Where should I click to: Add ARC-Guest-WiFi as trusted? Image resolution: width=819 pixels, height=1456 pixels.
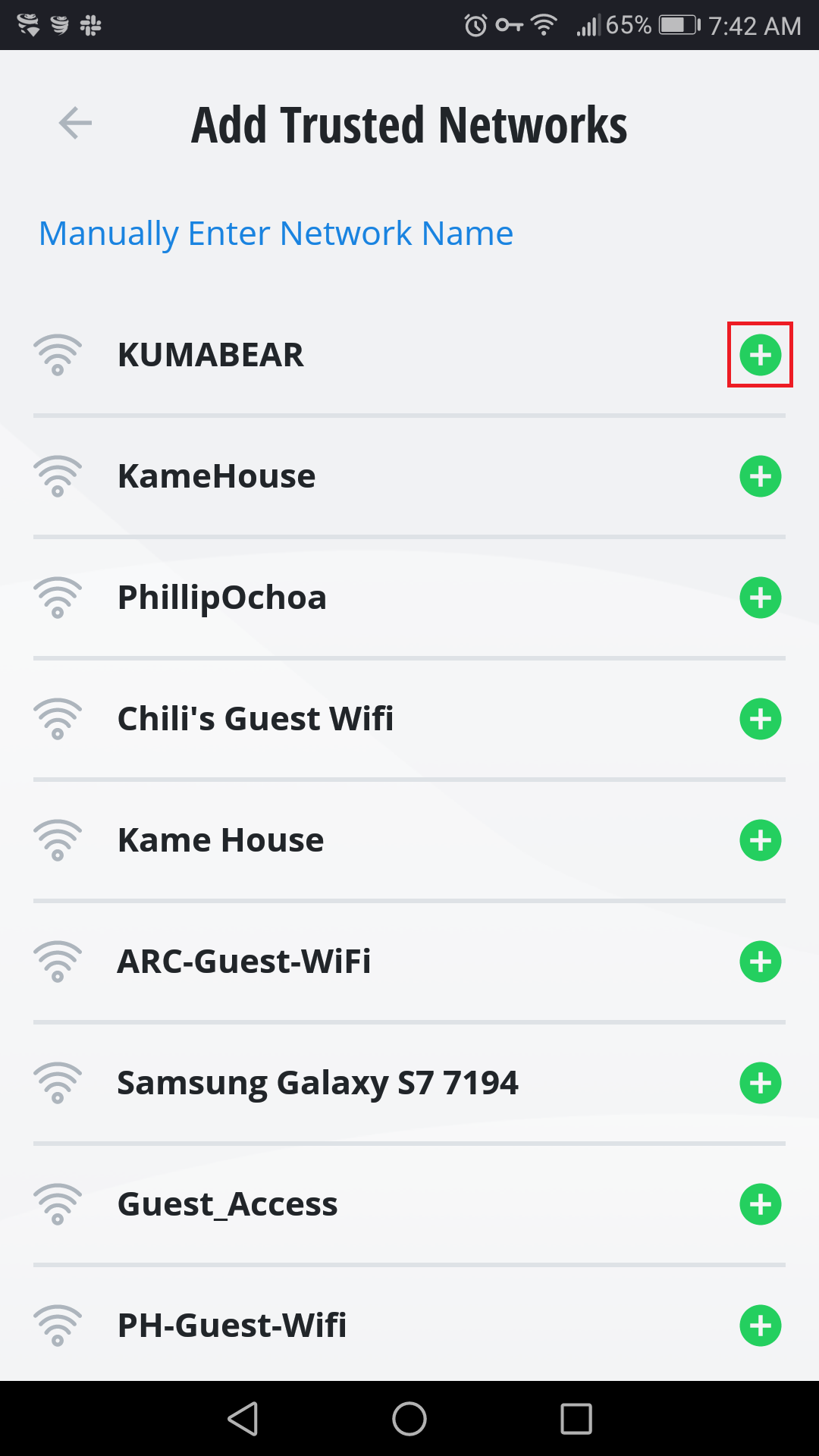(x=760, y=962)
